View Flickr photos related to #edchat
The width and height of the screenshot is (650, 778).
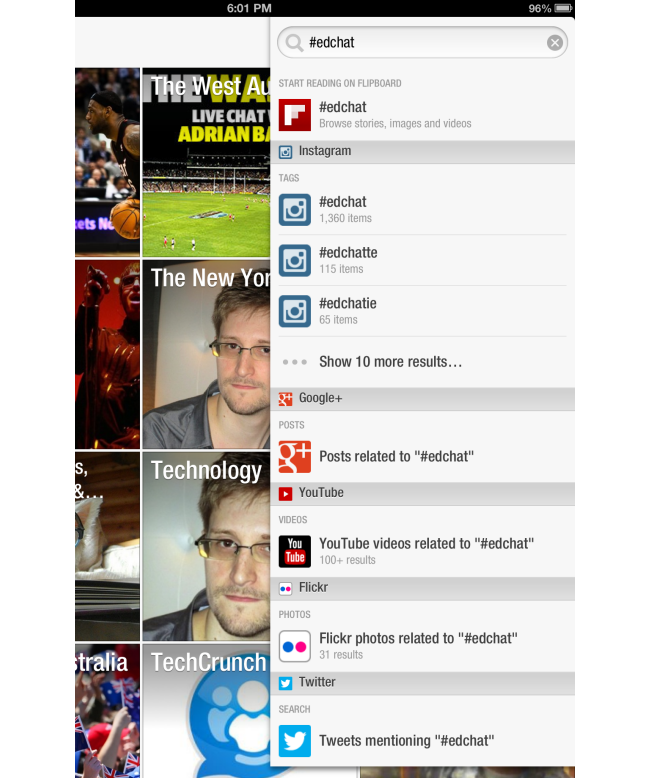click(x=421, y=646)
